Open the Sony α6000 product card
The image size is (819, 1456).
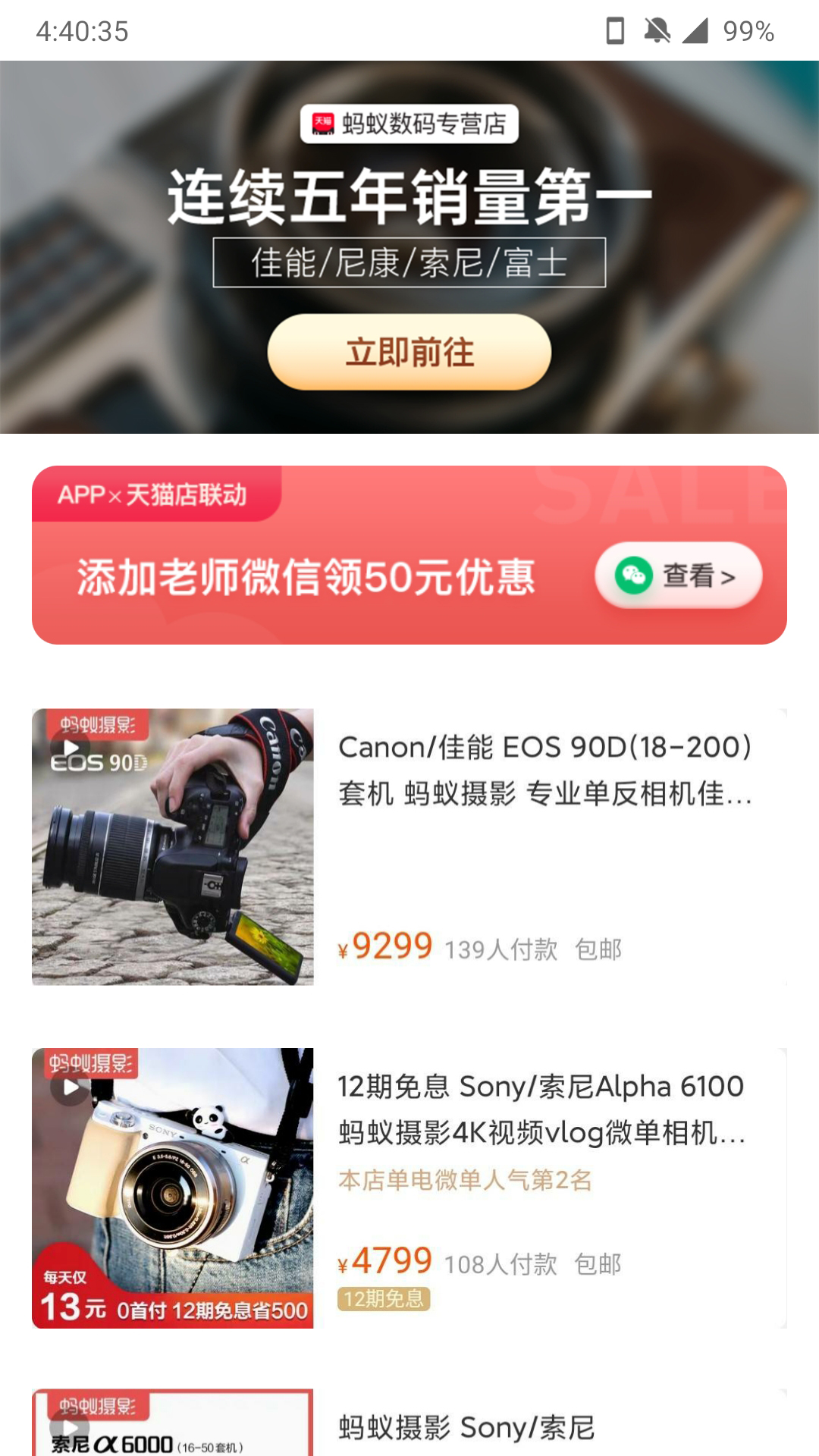point(409,1426)
